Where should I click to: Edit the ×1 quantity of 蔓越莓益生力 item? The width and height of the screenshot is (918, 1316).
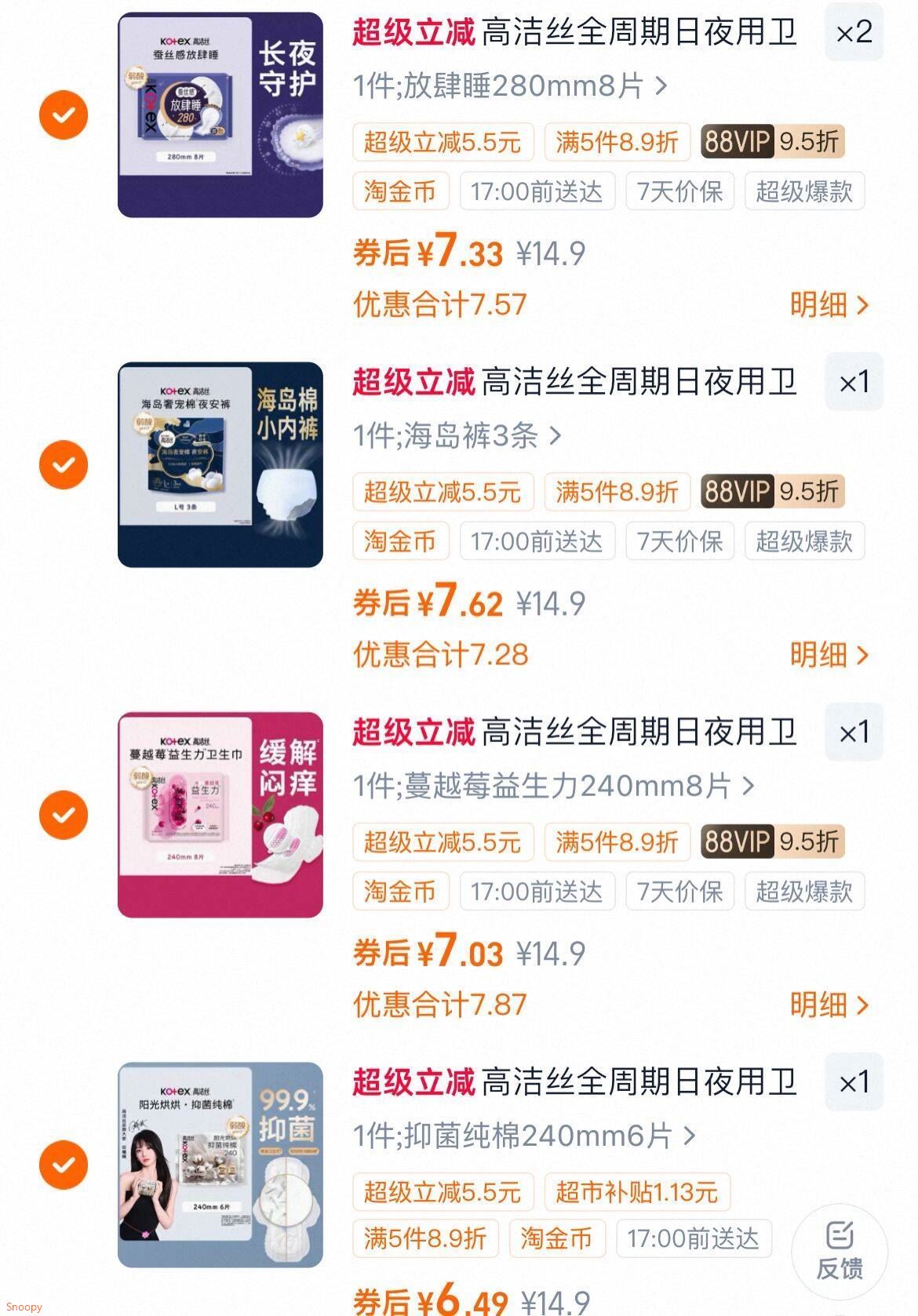coord(854,733)
